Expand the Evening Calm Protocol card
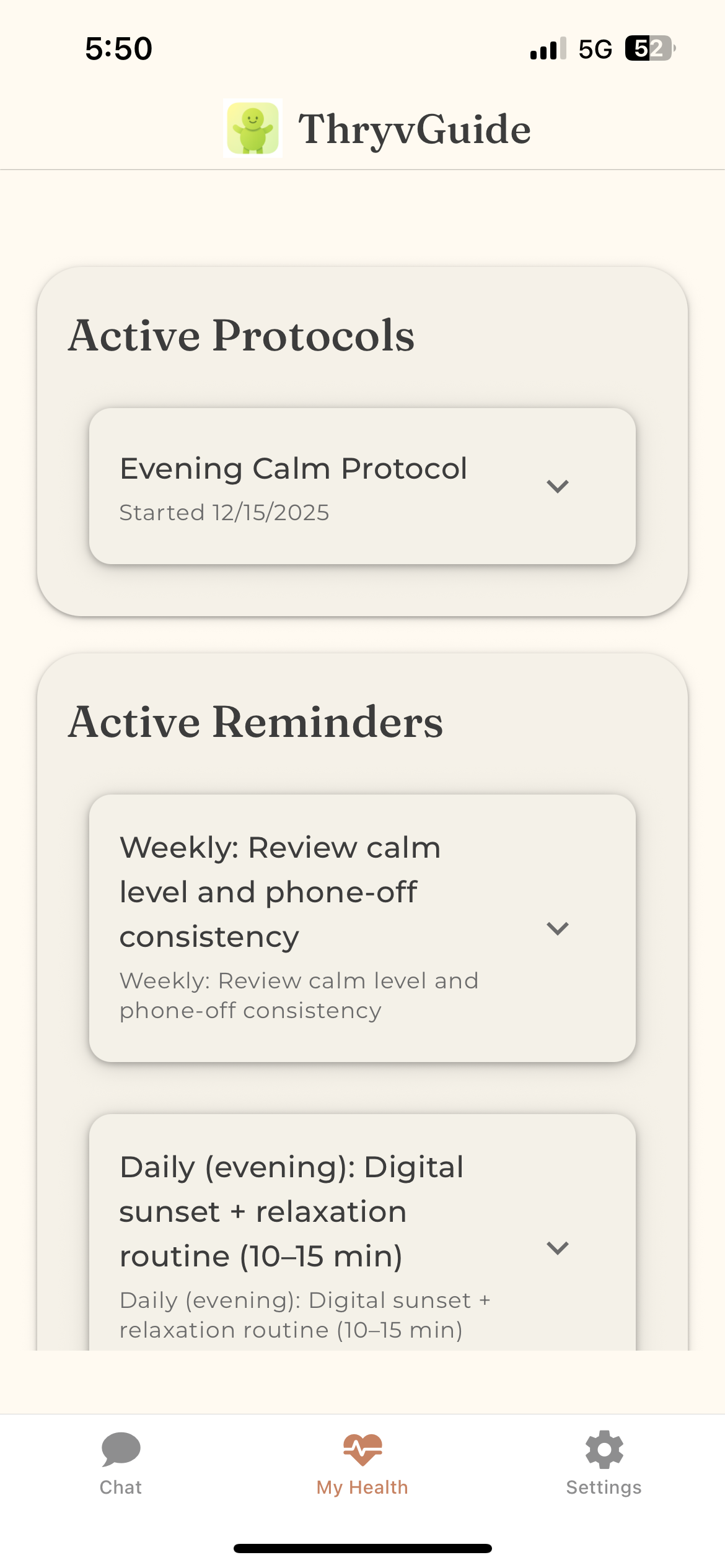 [557, 487]
